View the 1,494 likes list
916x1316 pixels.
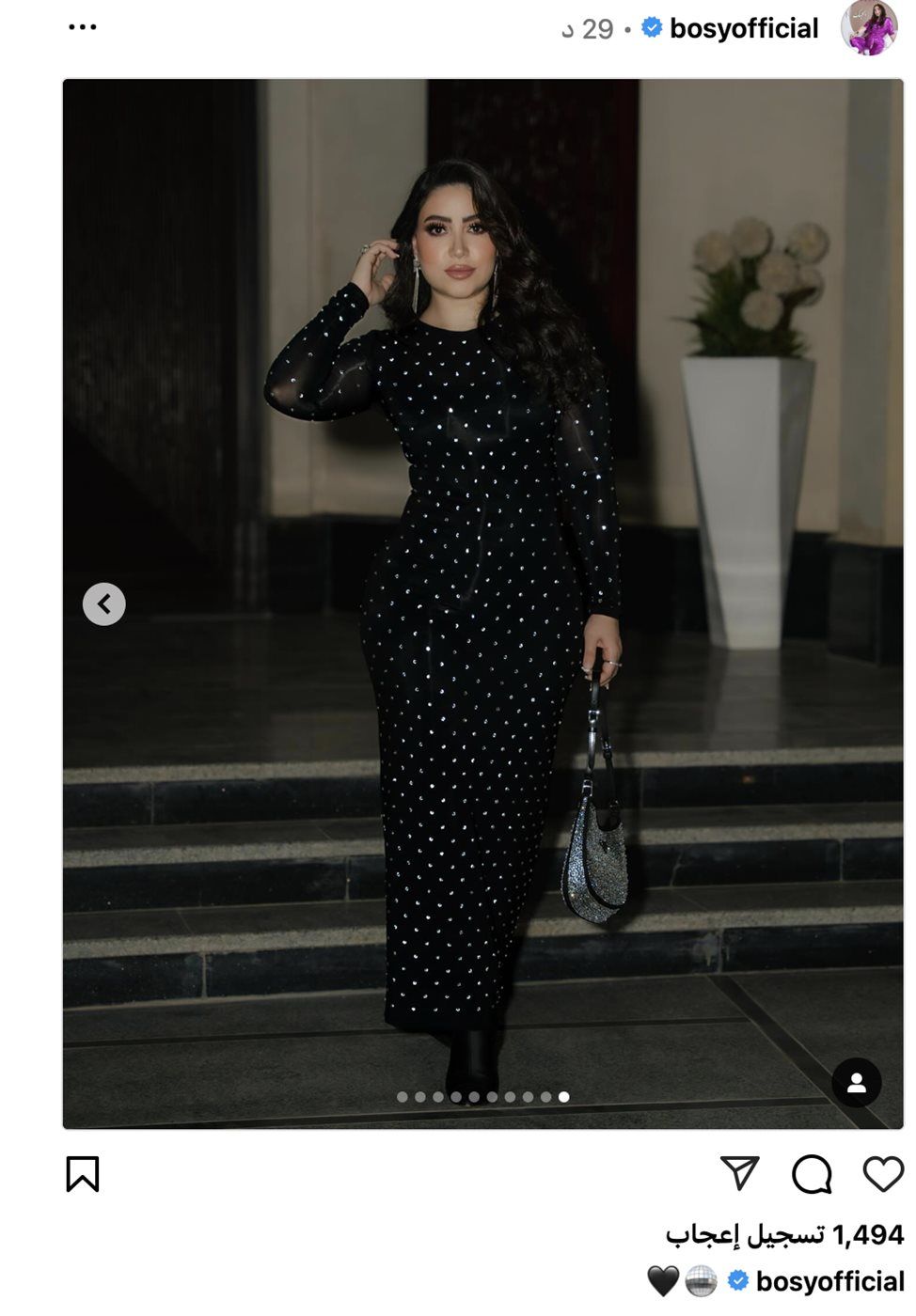pyautogui.click(x=784, y=1234)
